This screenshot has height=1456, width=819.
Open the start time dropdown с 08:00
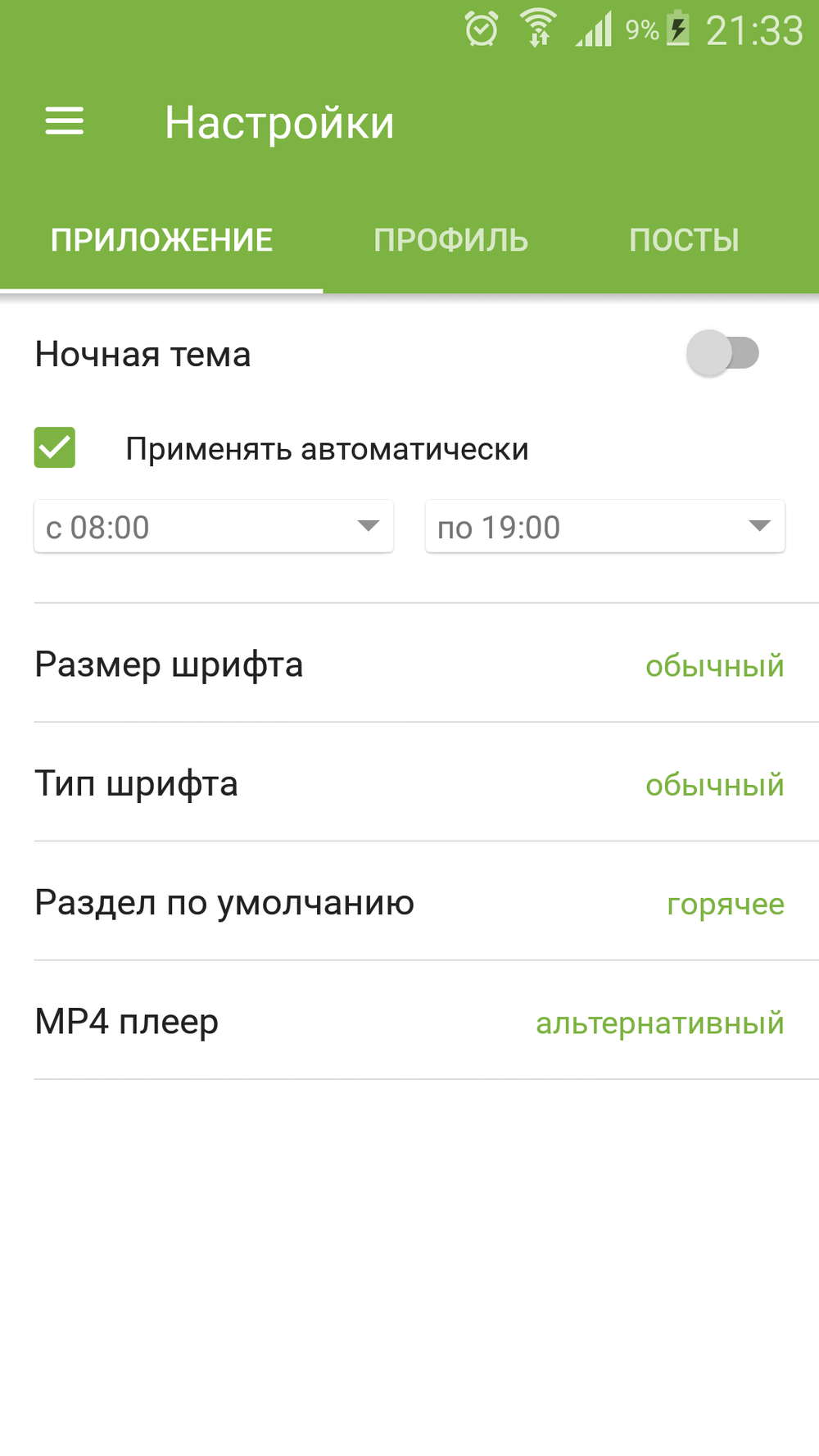(x=213, y=527)
